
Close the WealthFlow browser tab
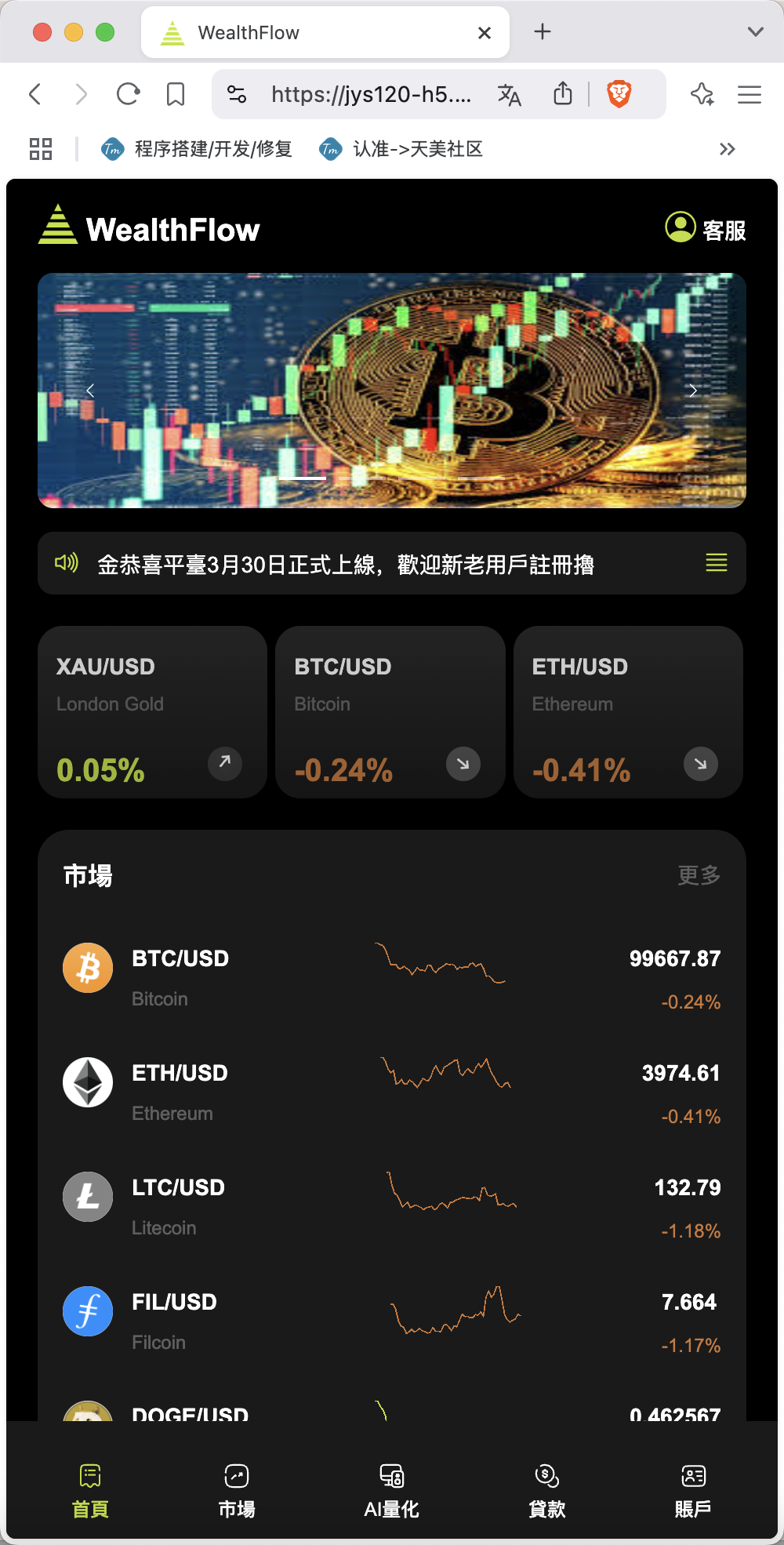coord(485,33)
